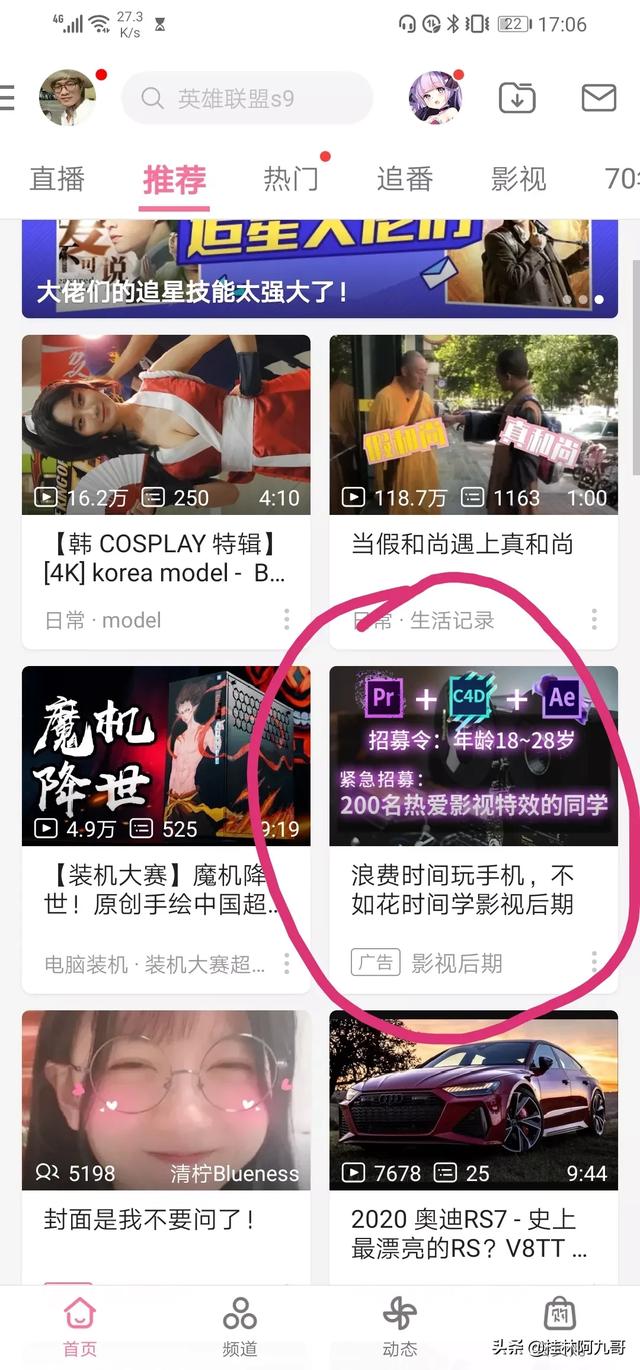The image size is (640, 1370).
Task: Open the offline download folder icon
Action: tap(517, 98)
